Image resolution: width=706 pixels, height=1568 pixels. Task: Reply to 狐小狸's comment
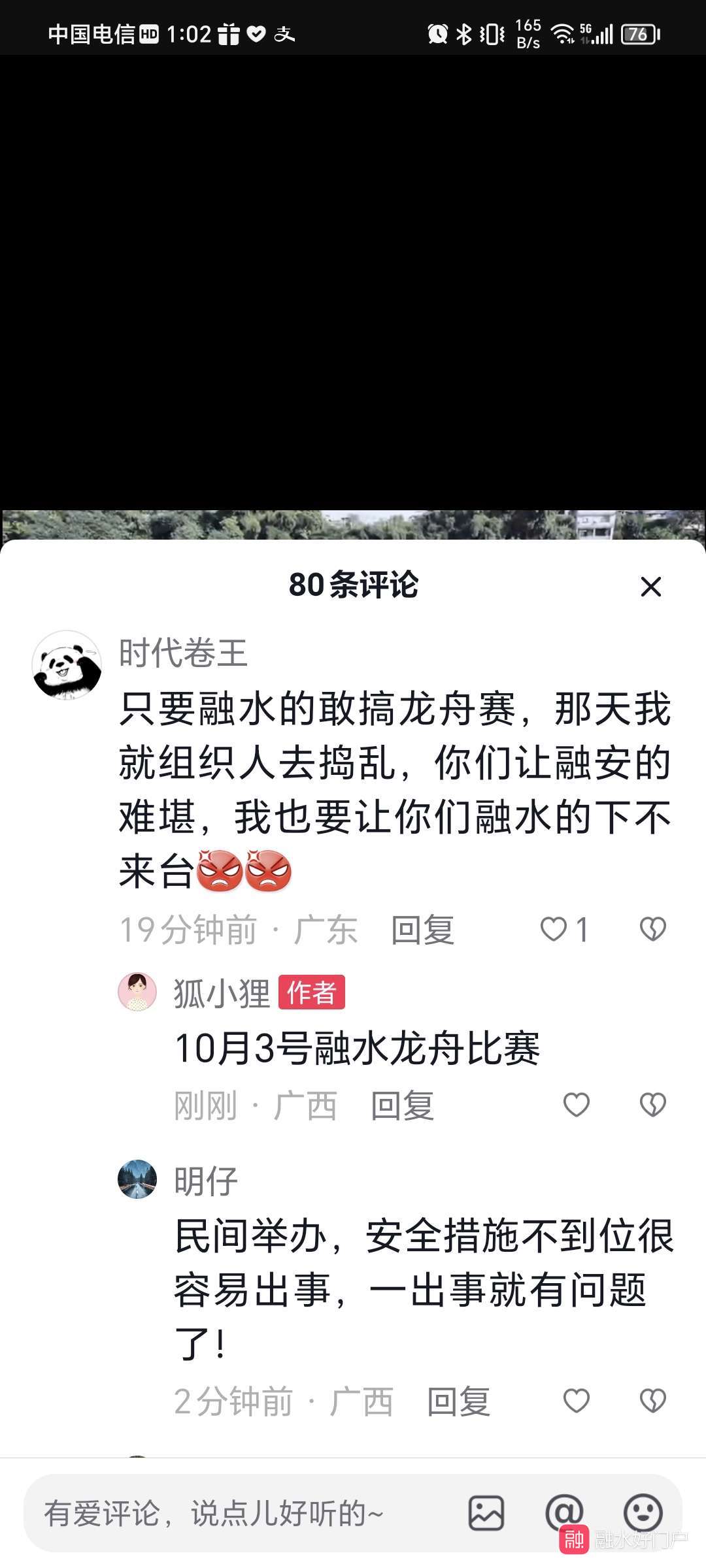(402, 1105)
